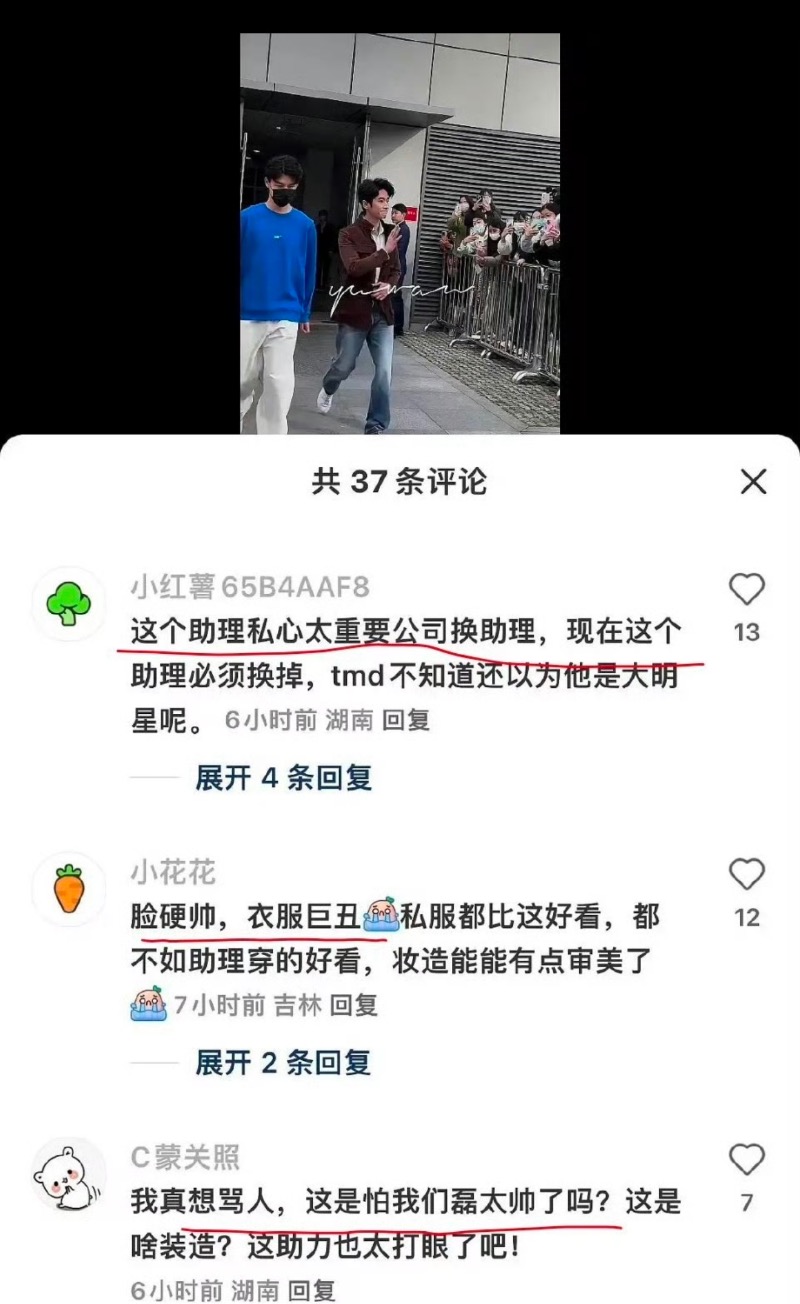Image resolution: width=800 pixels, height=1304 pixels.
Task: Expand the 4 replies under 小红薯65B4AAF8
Action: click(x=283, y=778)
